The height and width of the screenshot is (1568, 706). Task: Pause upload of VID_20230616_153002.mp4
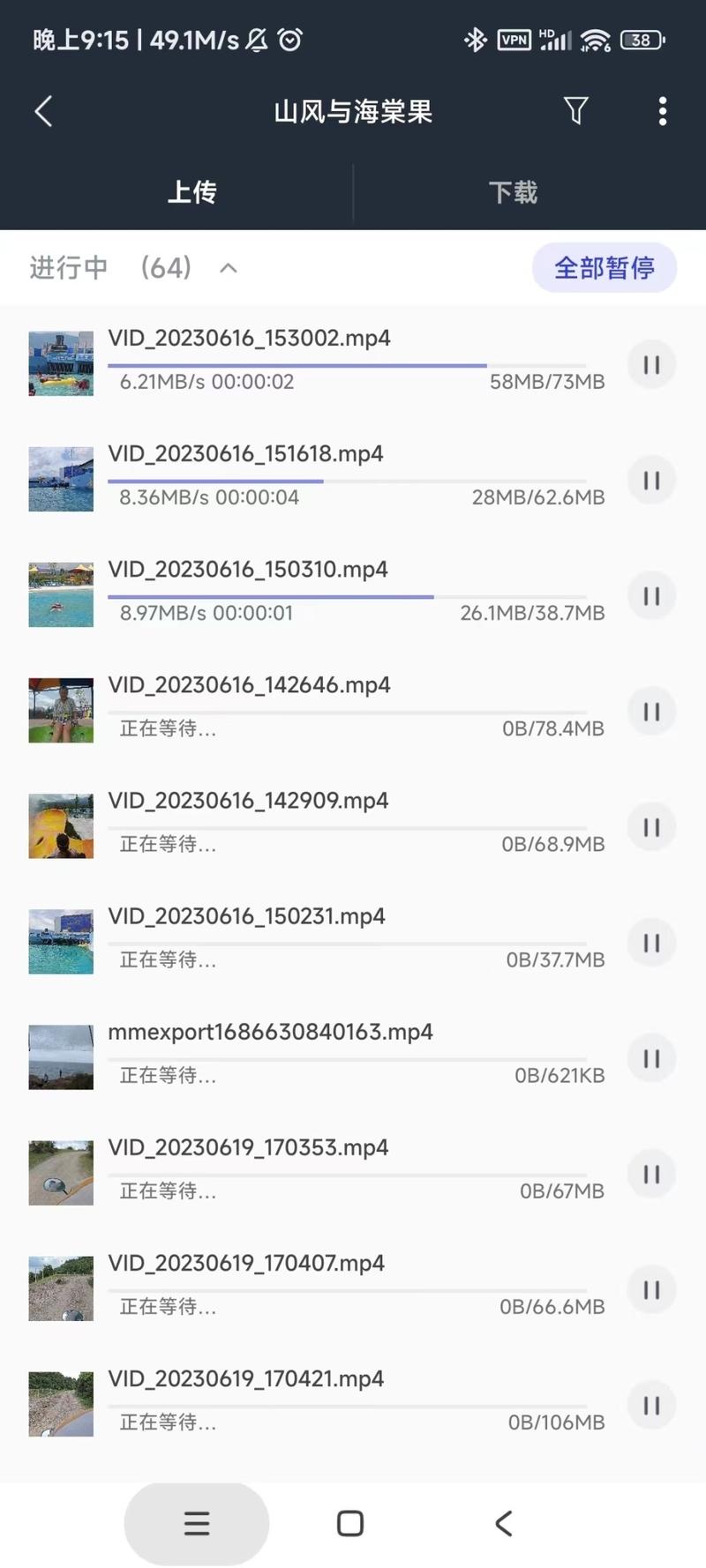(x=651, y=364)
